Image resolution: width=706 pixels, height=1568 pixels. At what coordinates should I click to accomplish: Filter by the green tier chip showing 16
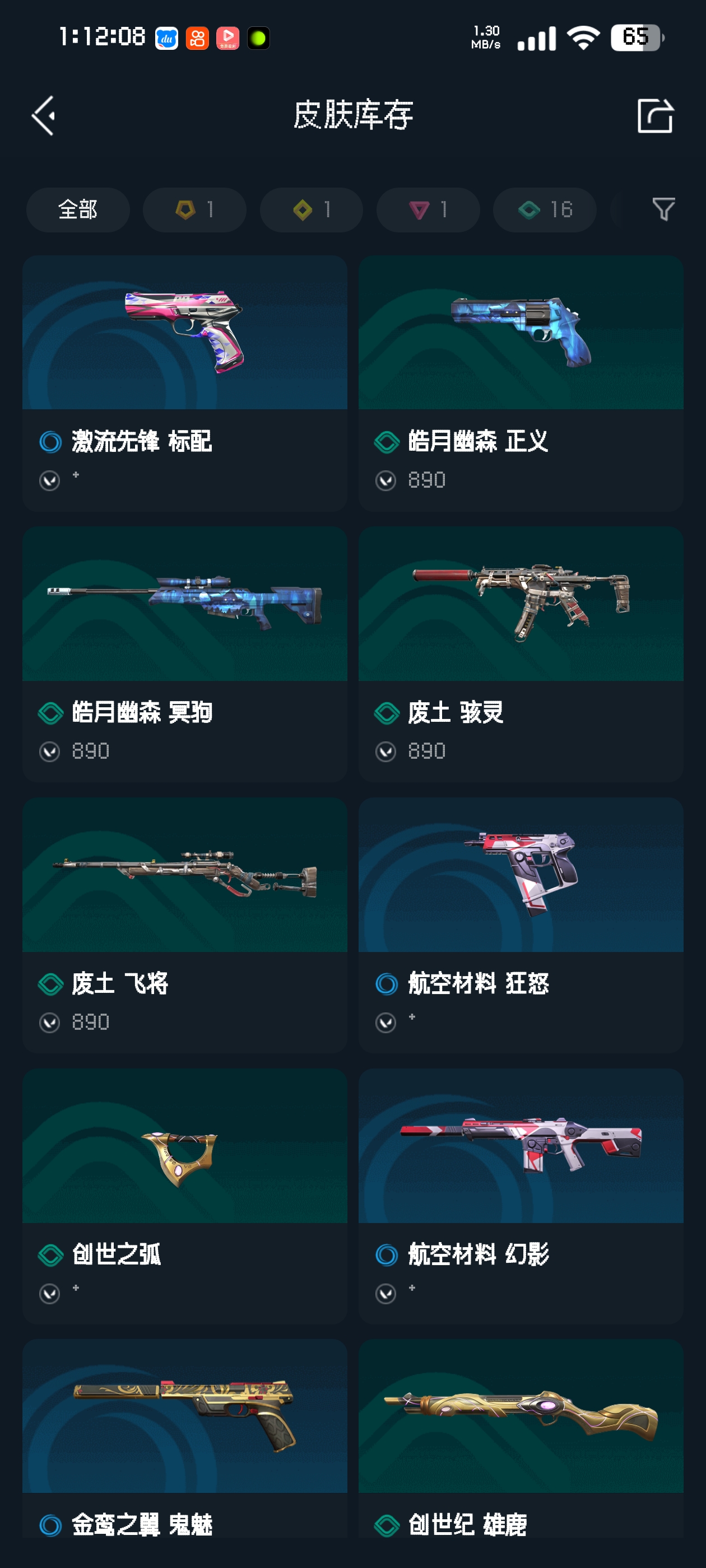(544, 209)
